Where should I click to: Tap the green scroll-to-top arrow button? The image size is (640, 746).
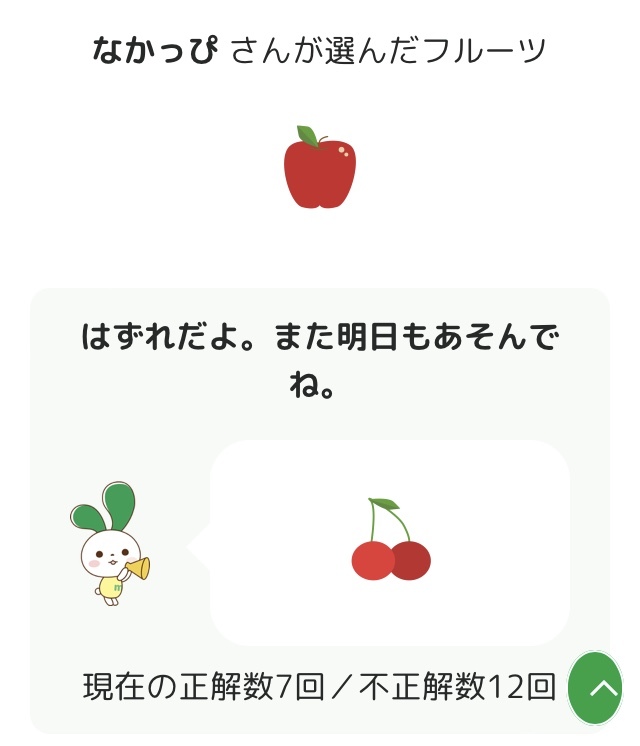coord(595,688)
